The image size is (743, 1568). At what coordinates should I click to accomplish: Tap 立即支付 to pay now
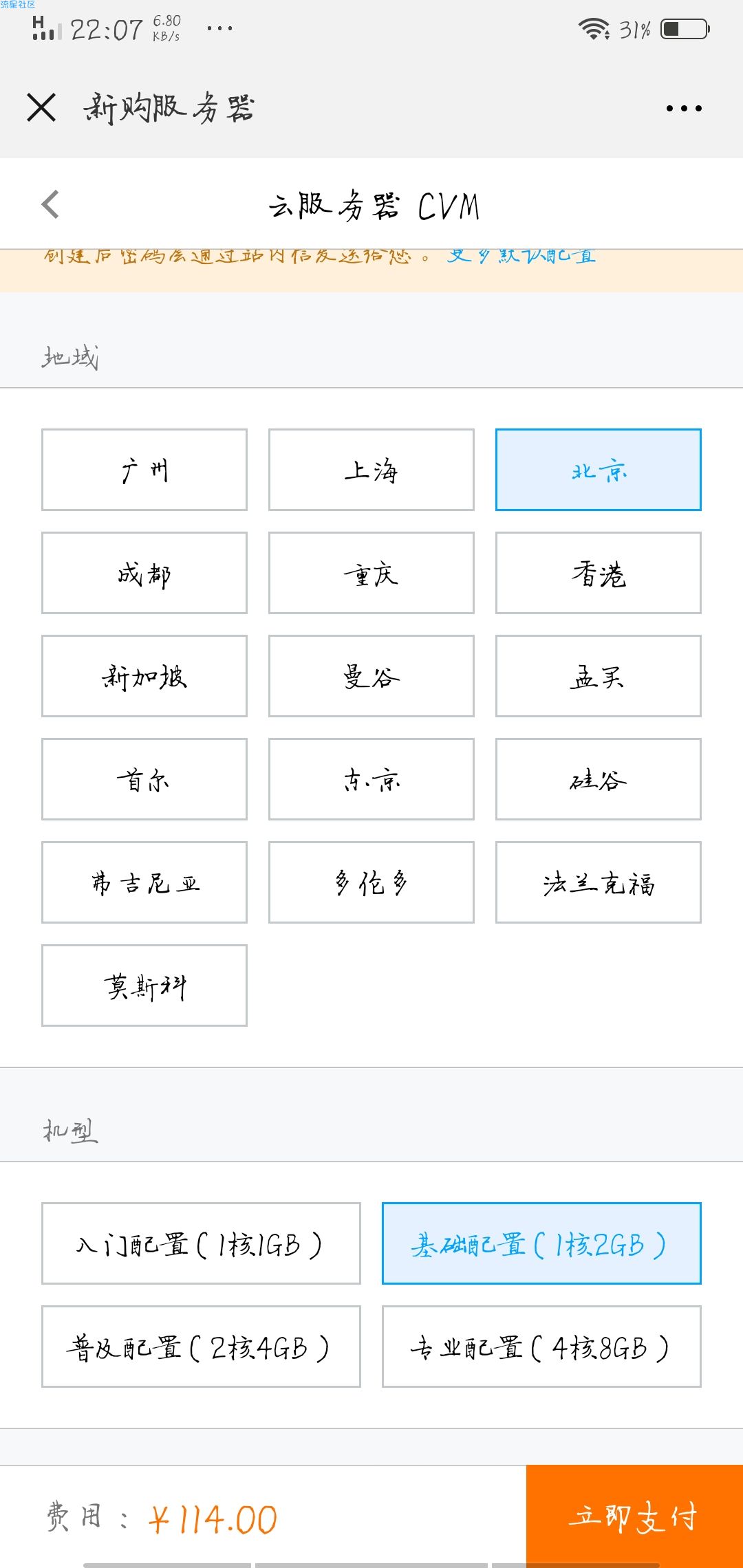coord(634,1516)
